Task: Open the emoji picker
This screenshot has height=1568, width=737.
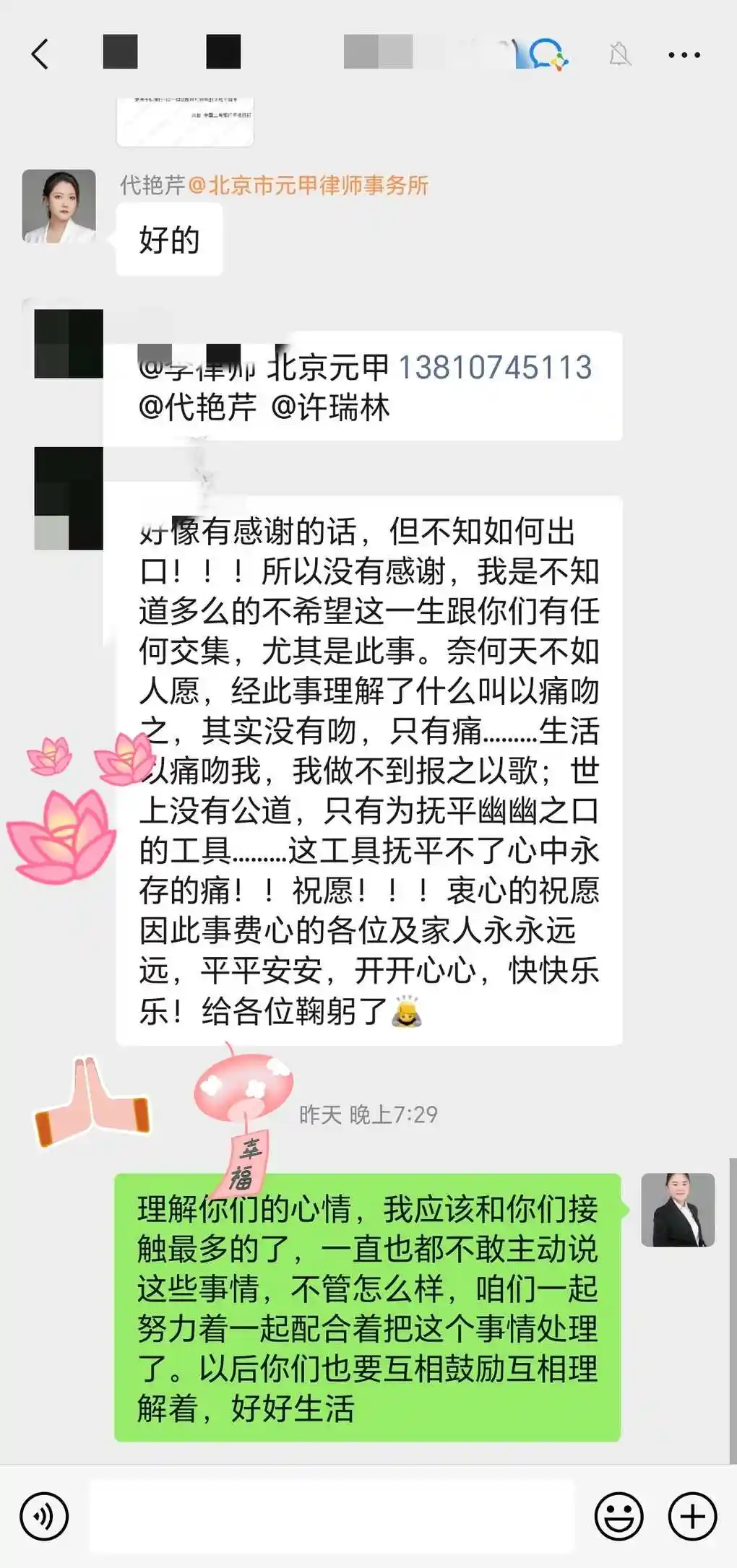Action: pos(619,1516)
